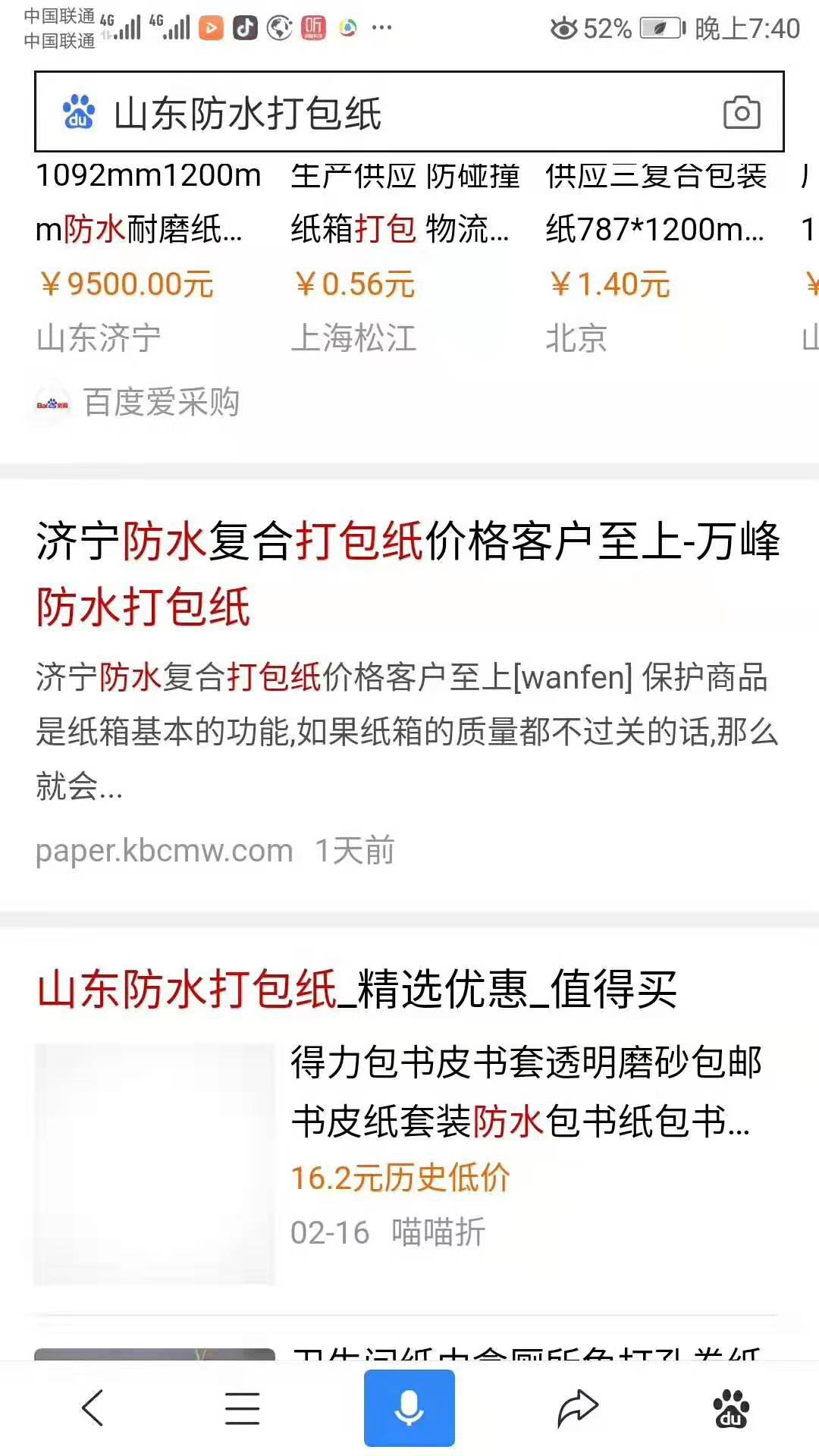Open the bottom menu icon

click(243, 1409)
